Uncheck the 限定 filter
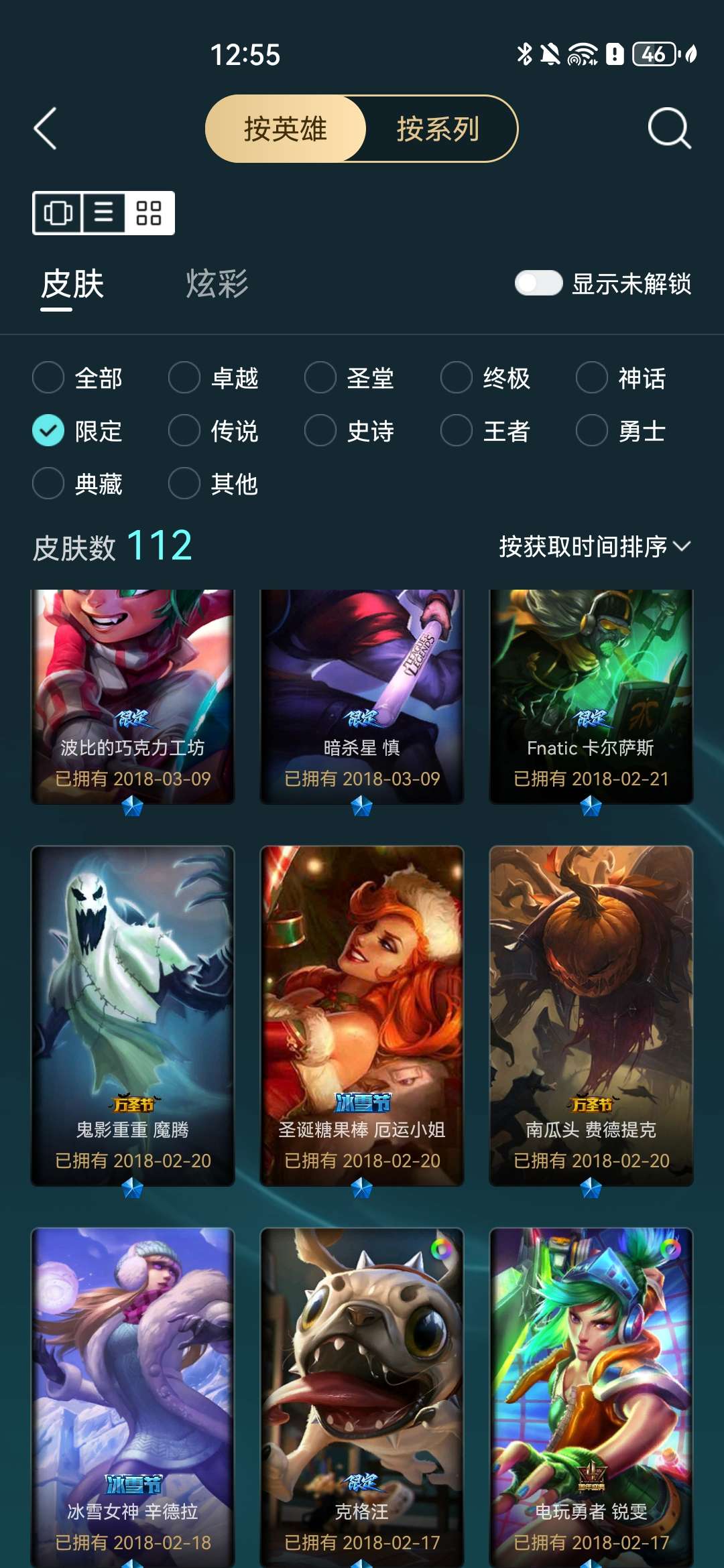The width and height of the screenshot is (724, 1568). coord(49,431)
